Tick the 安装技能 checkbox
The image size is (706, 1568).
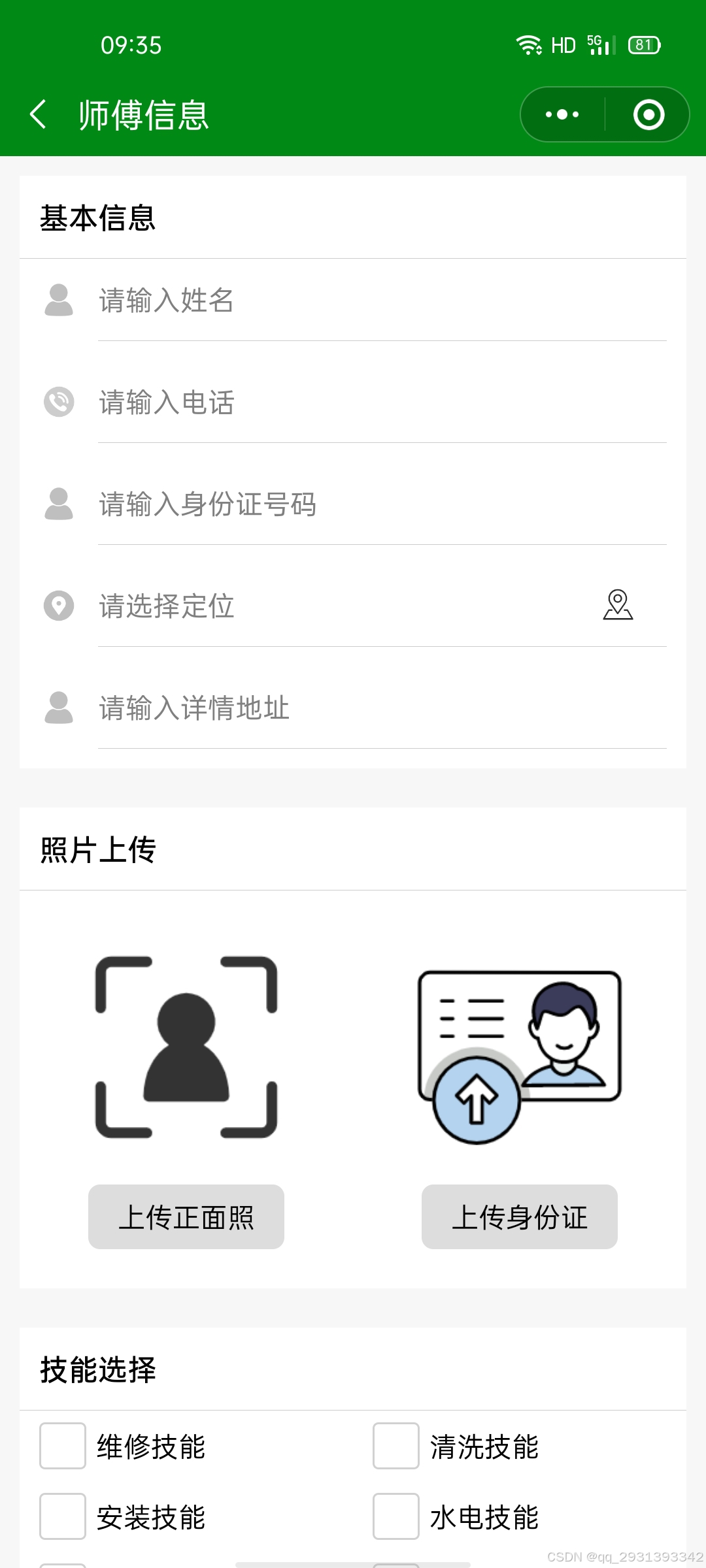(x=63, y=1516)
